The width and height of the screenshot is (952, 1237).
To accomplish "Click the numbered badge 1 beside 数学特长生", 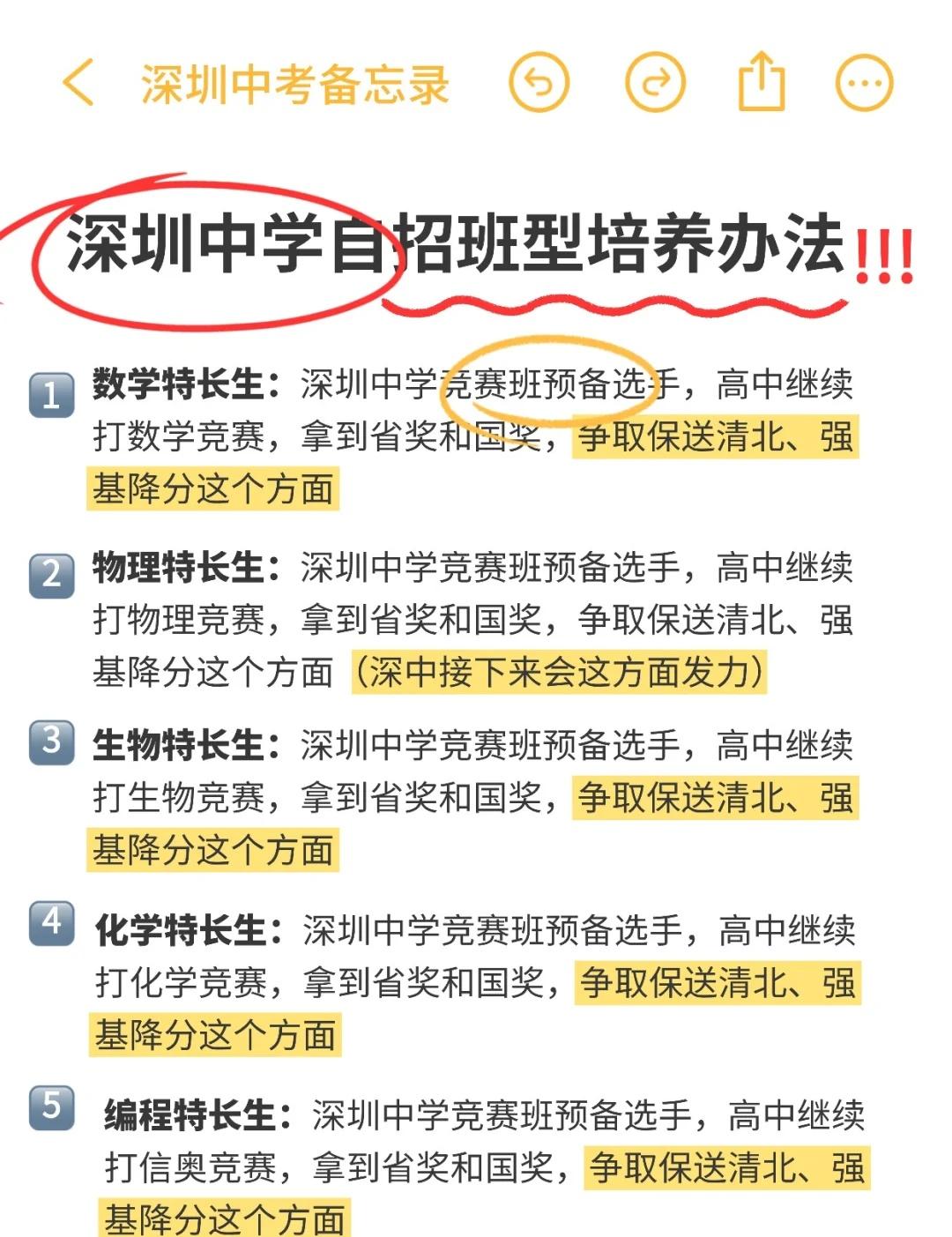I will pyautogui.click(x=53, y=393).
